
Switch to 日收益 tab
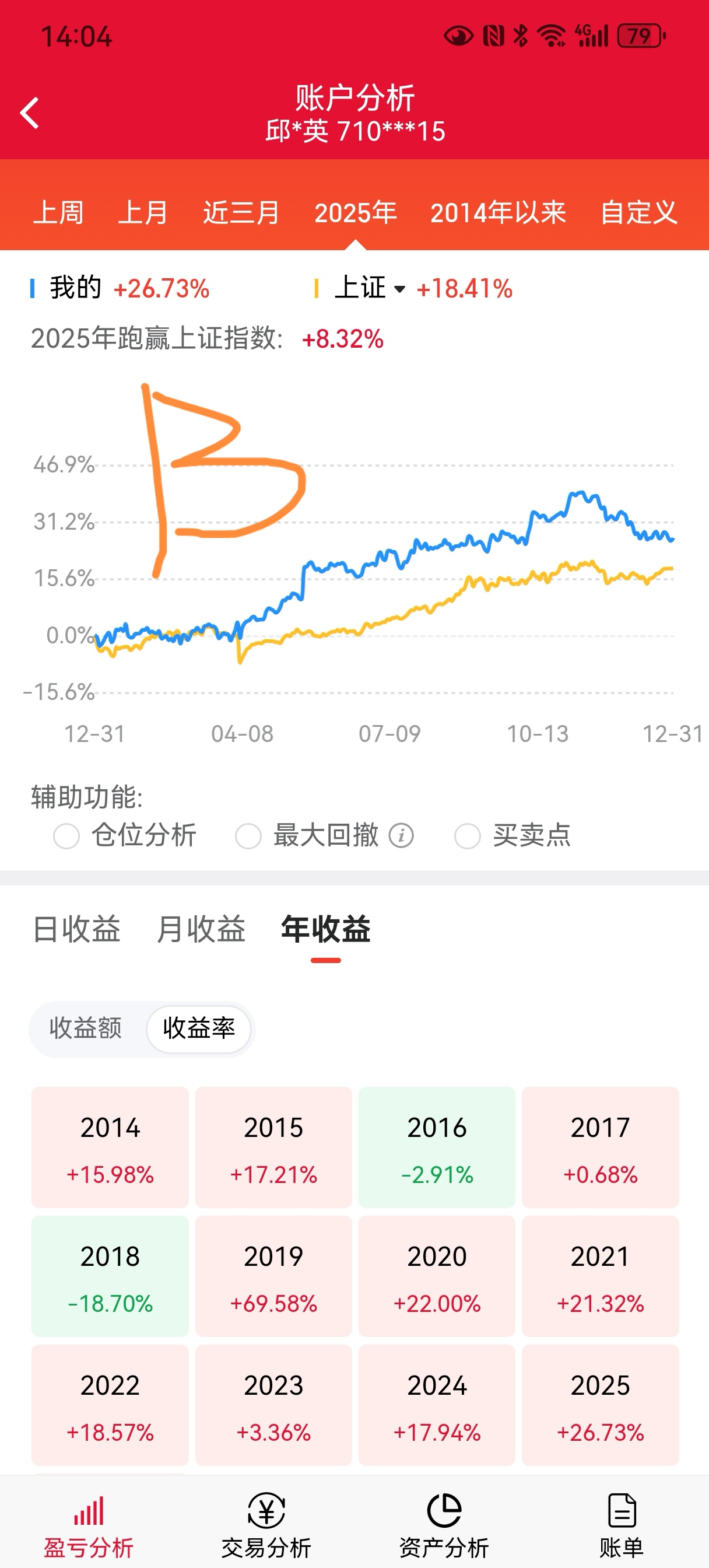point(77,929)
